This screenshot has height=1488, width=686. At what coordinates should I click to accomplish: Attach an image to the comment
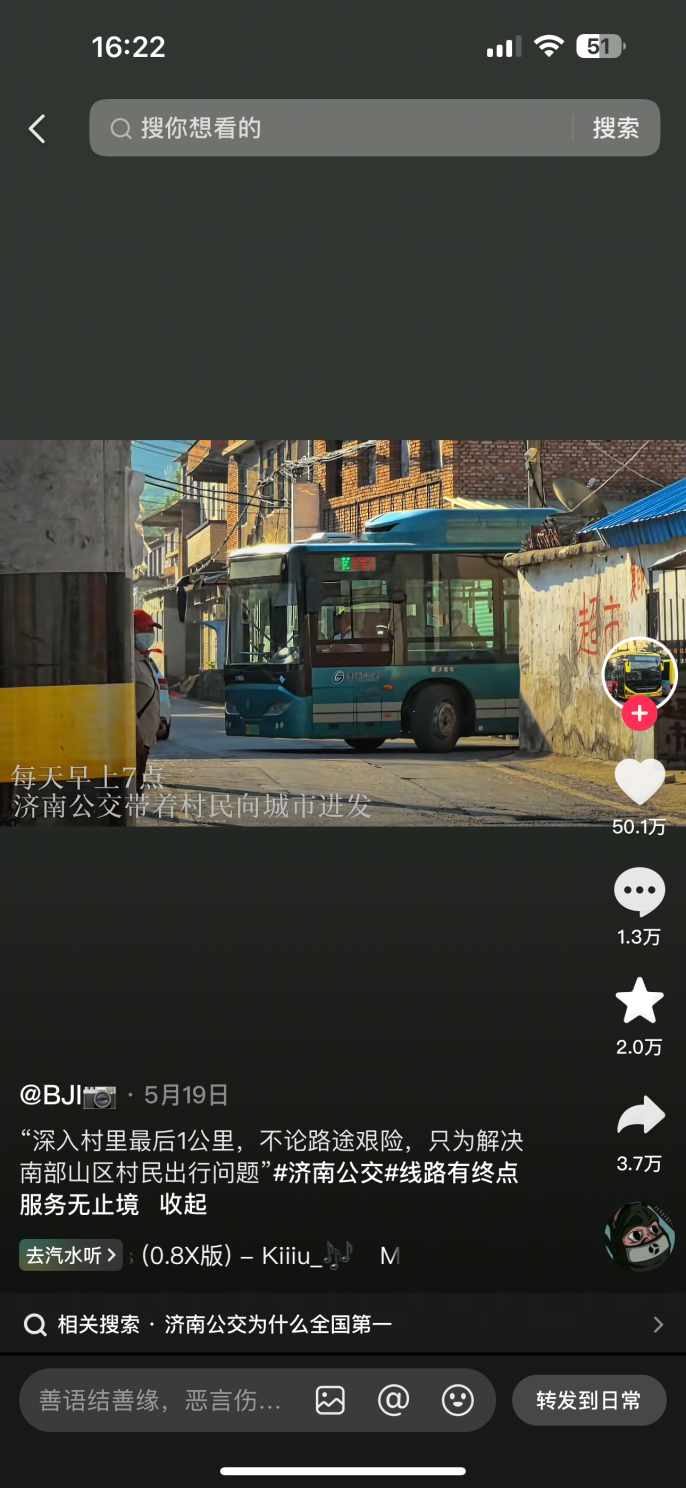(330, 1400)
